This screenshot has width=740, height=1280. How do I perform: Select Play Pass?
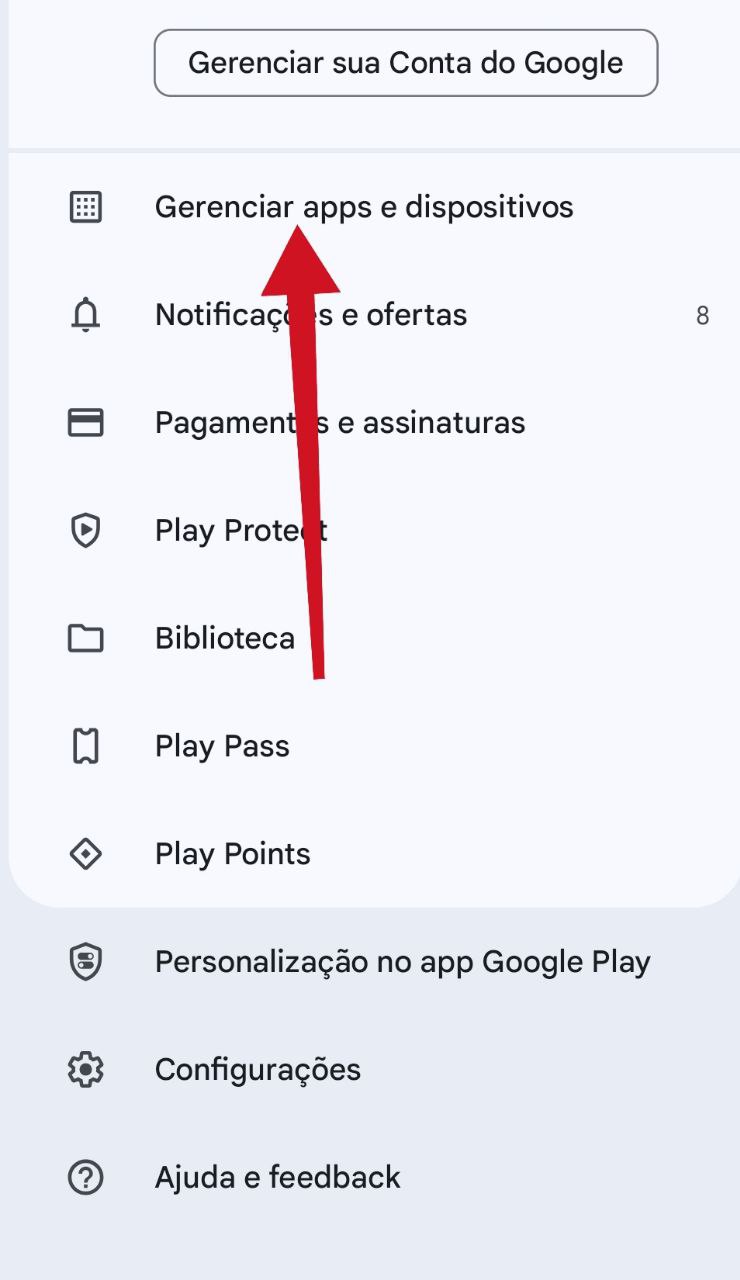click(222, 746)
